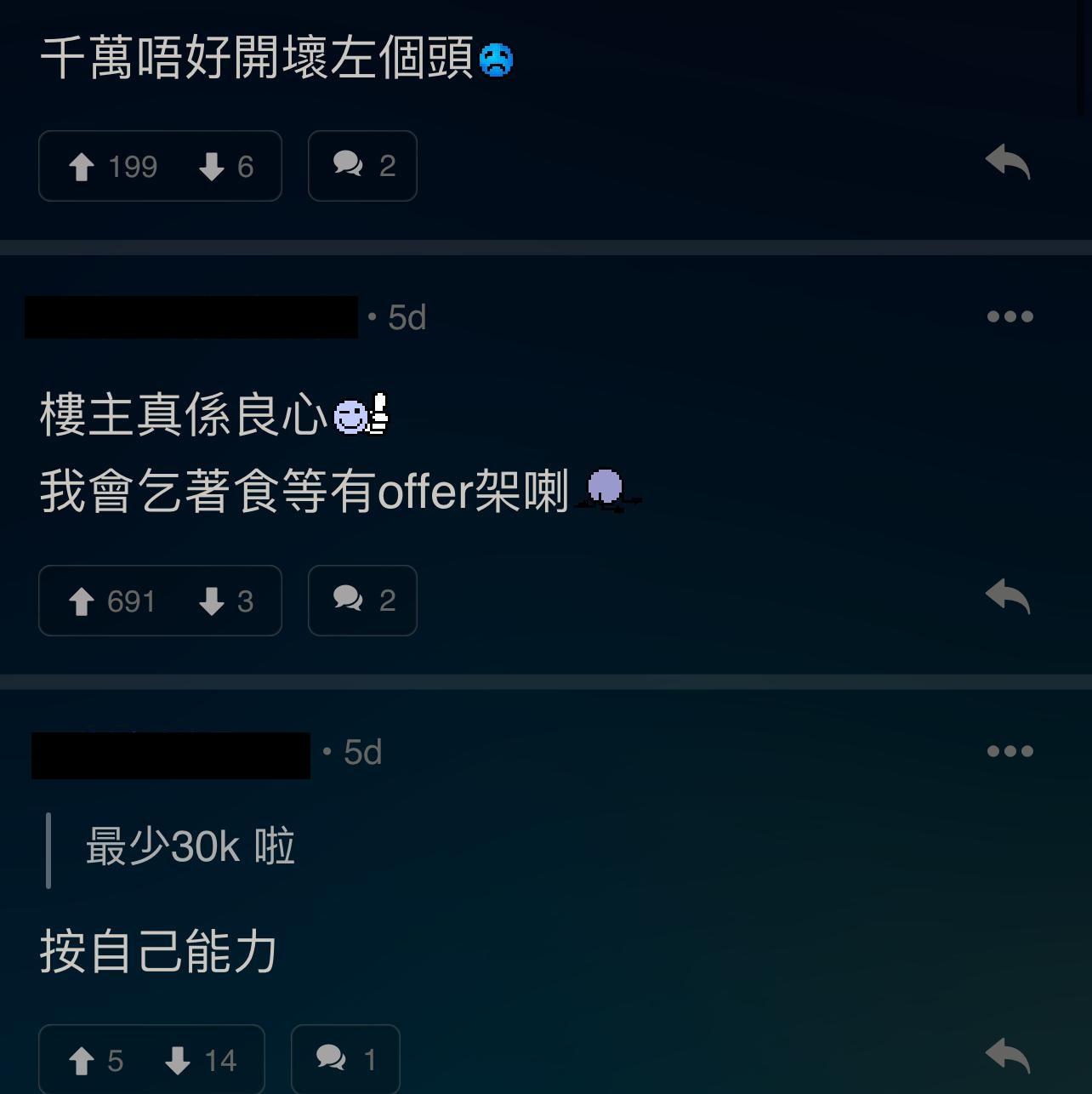Downvote the 按自己能力 comment
The height and width of the screenshot is (1094, 1092).
tap(178, 1061)
